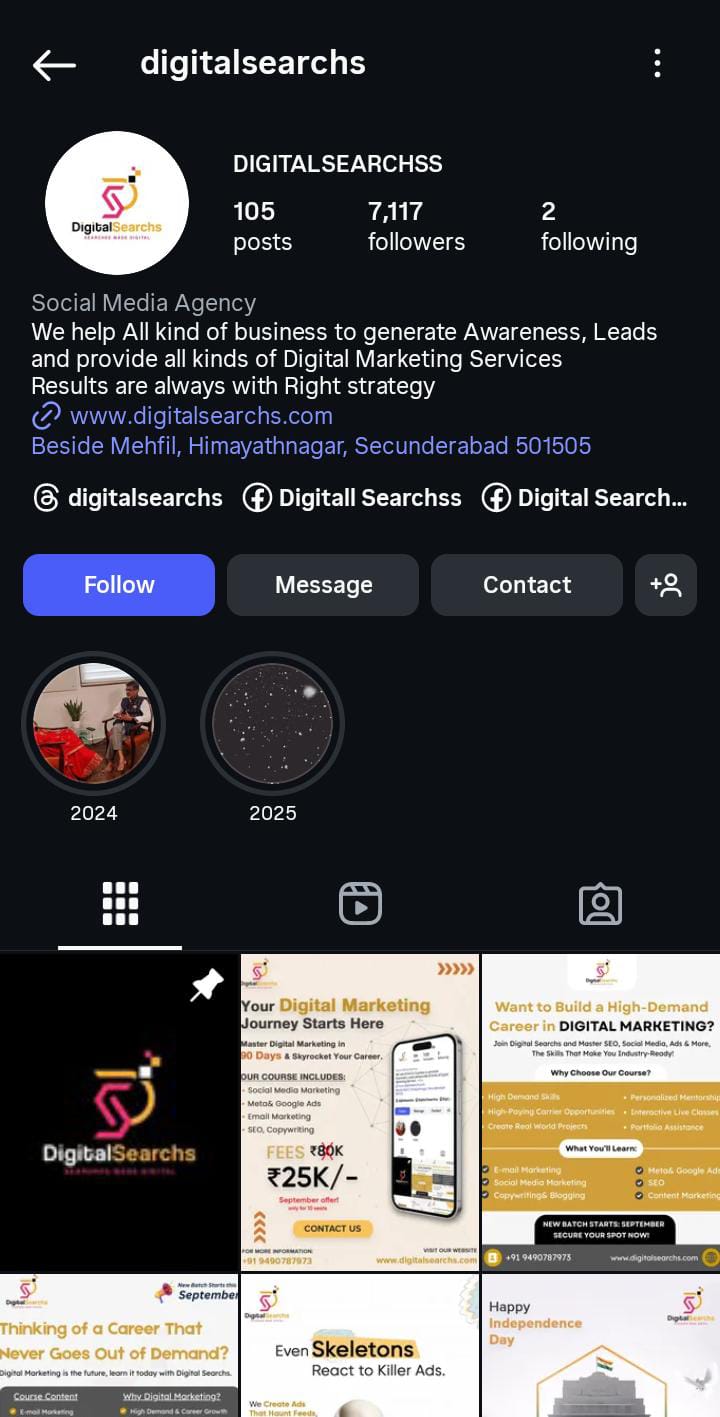Tap the Contact button
The height and width of the screenshot is (1417, 720).
pos(527,585)
